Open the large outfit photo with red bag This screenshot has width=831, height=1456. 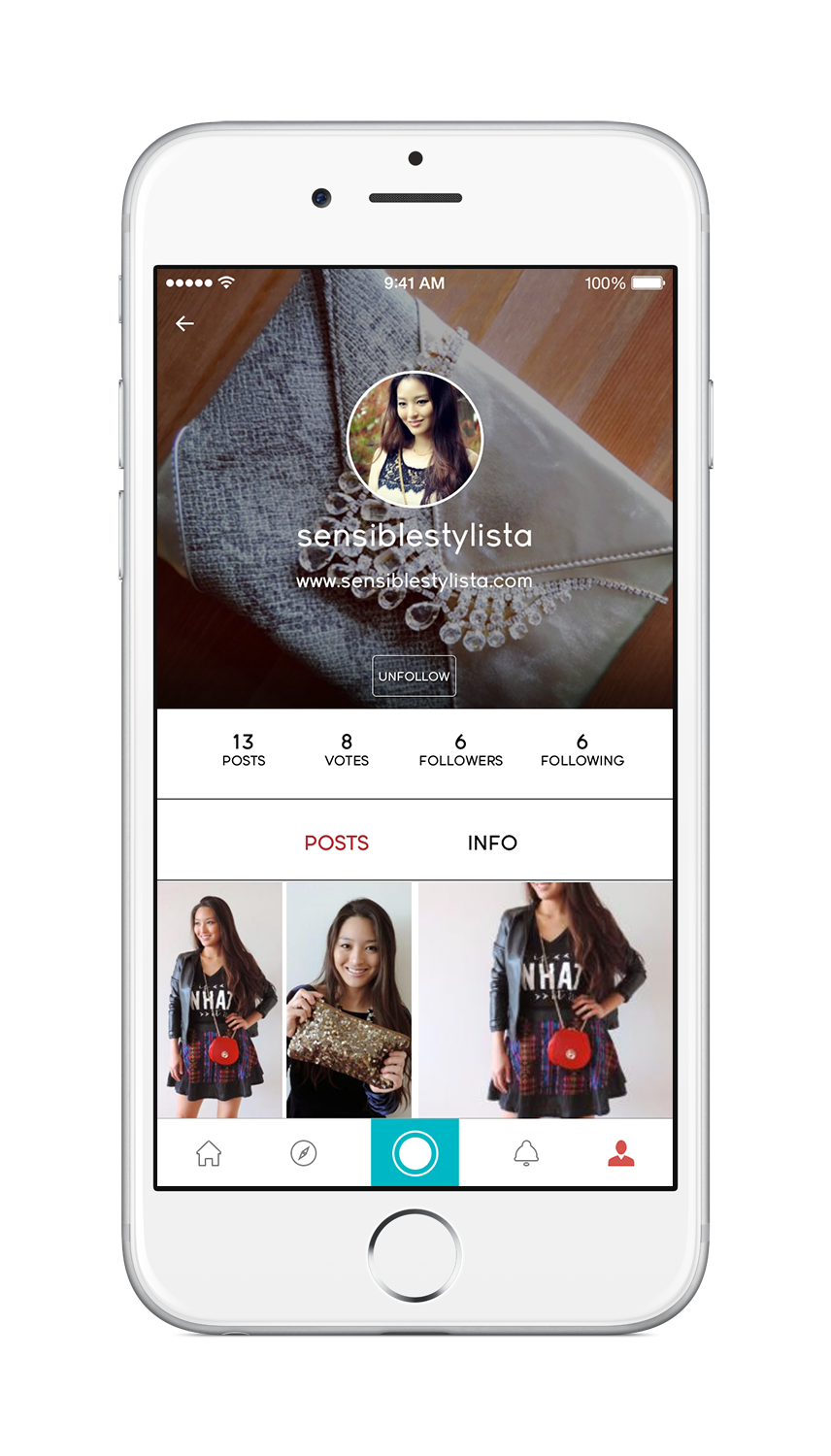click(546, 1000)
